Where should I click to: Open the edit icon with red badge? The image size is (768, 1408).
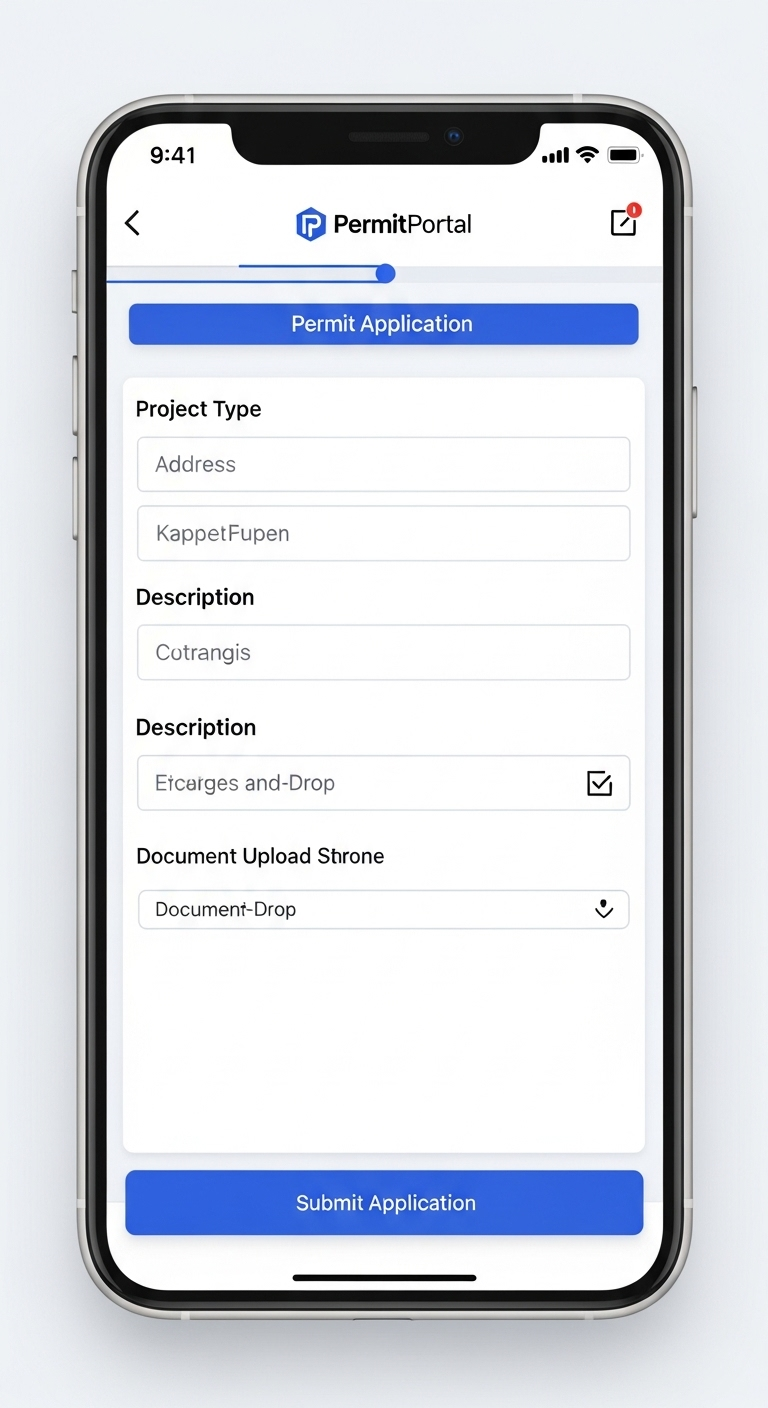coord(624,222)
